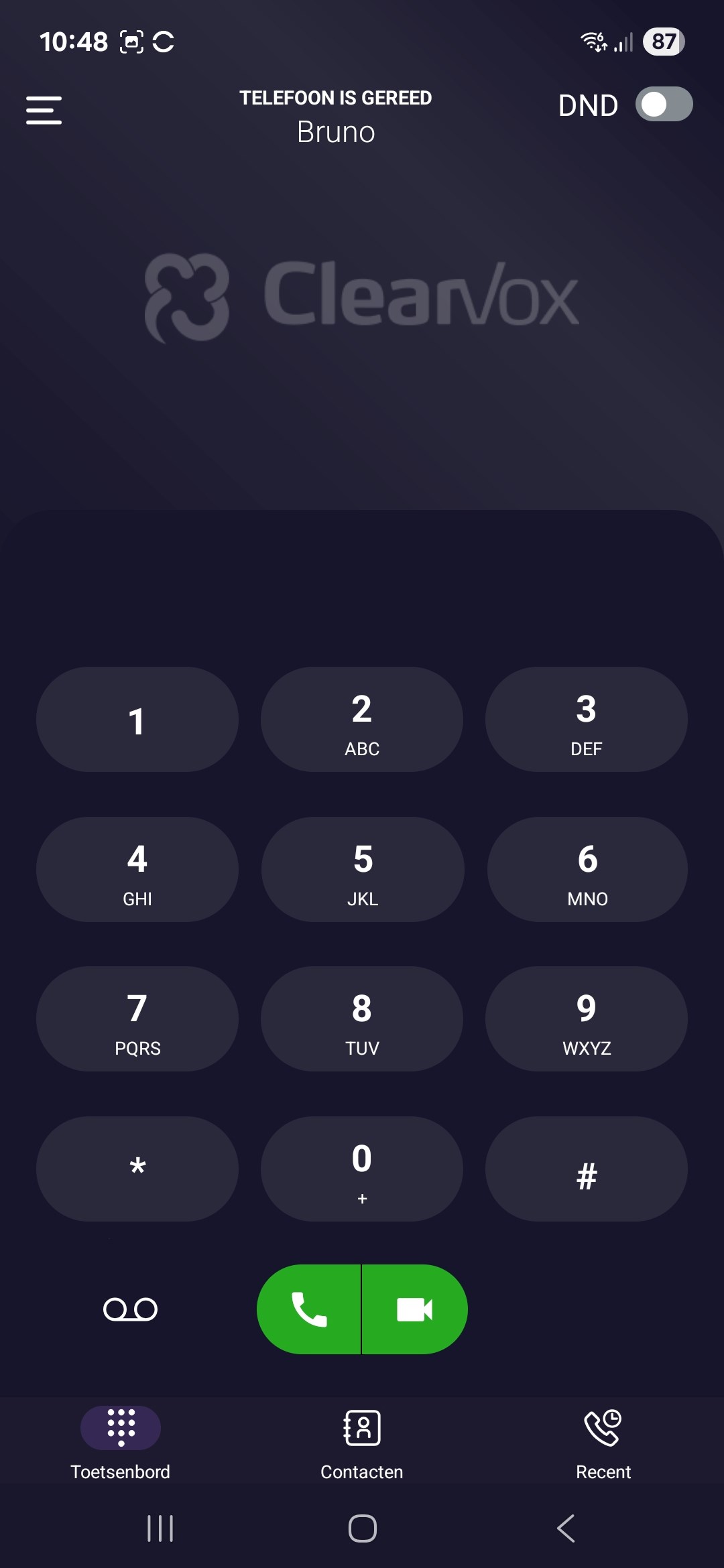Enter digit 2 ABC
This screenshot has height=1568, width=724.
(361, 720)
